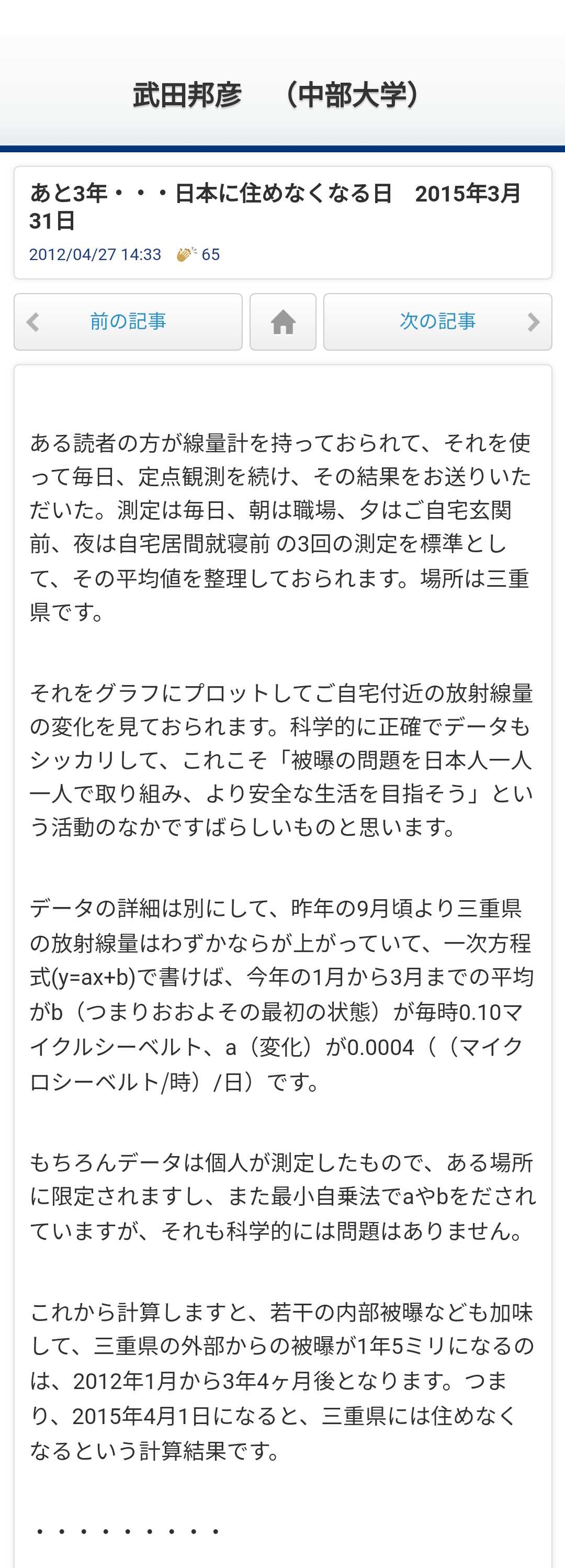Go to the previous article (前の記事)
The width and height of the screenshot is (565, 1568).
click(x=128, y=322)
